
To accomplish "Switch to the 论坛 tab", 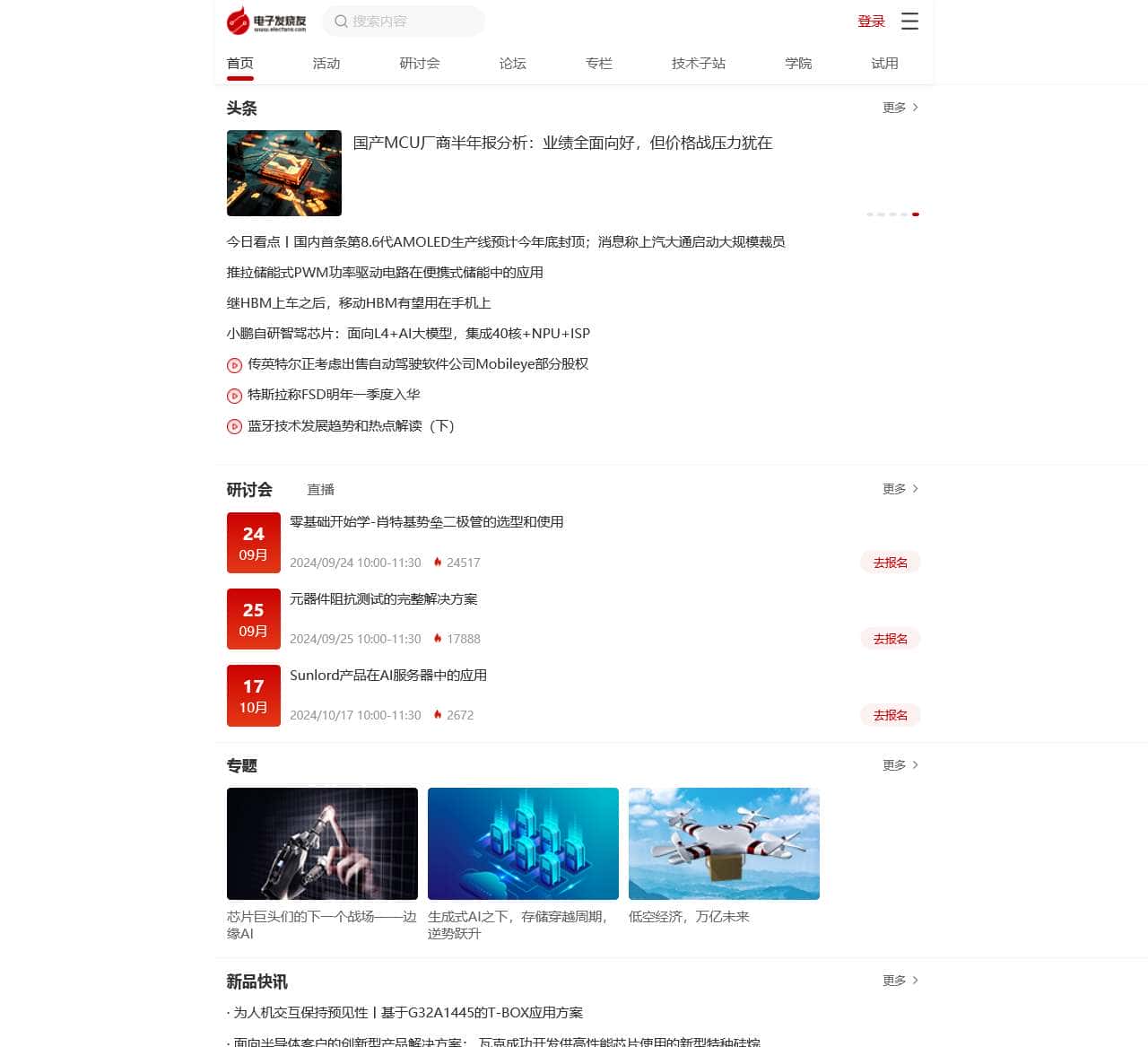I will [x=513, y=64].
